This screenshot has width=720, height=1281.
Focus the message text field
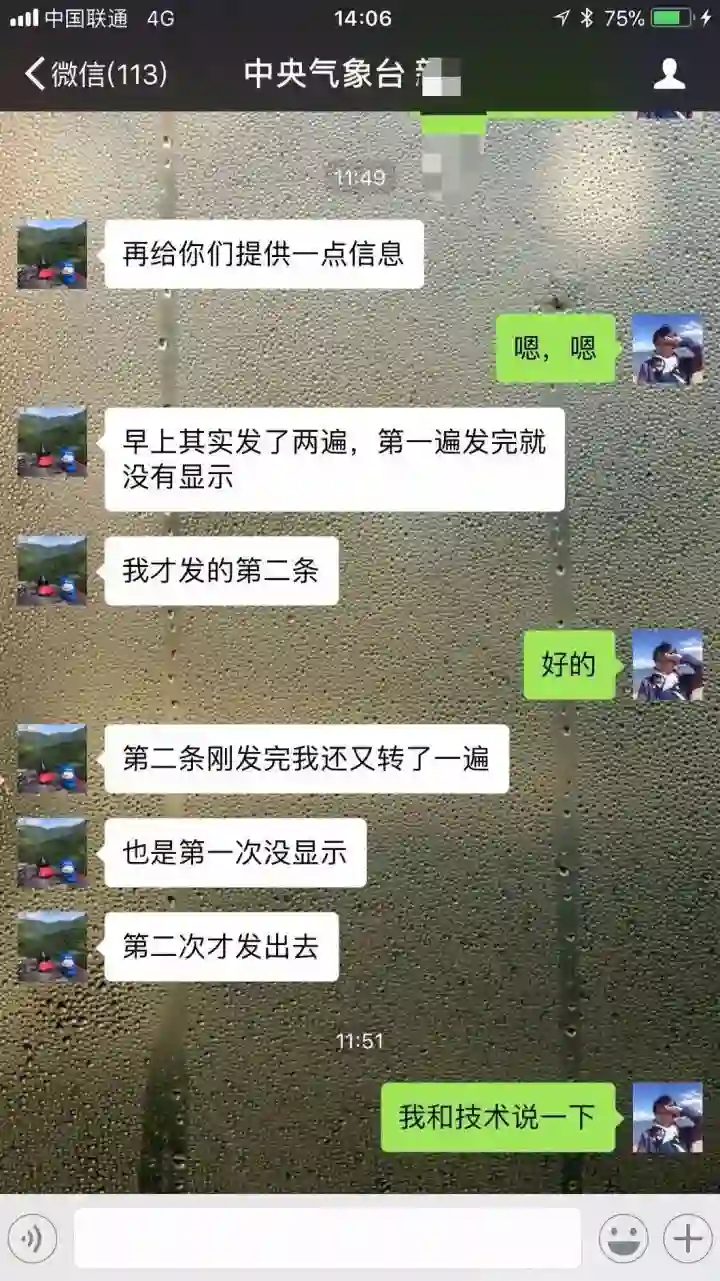click(327, 1239)
